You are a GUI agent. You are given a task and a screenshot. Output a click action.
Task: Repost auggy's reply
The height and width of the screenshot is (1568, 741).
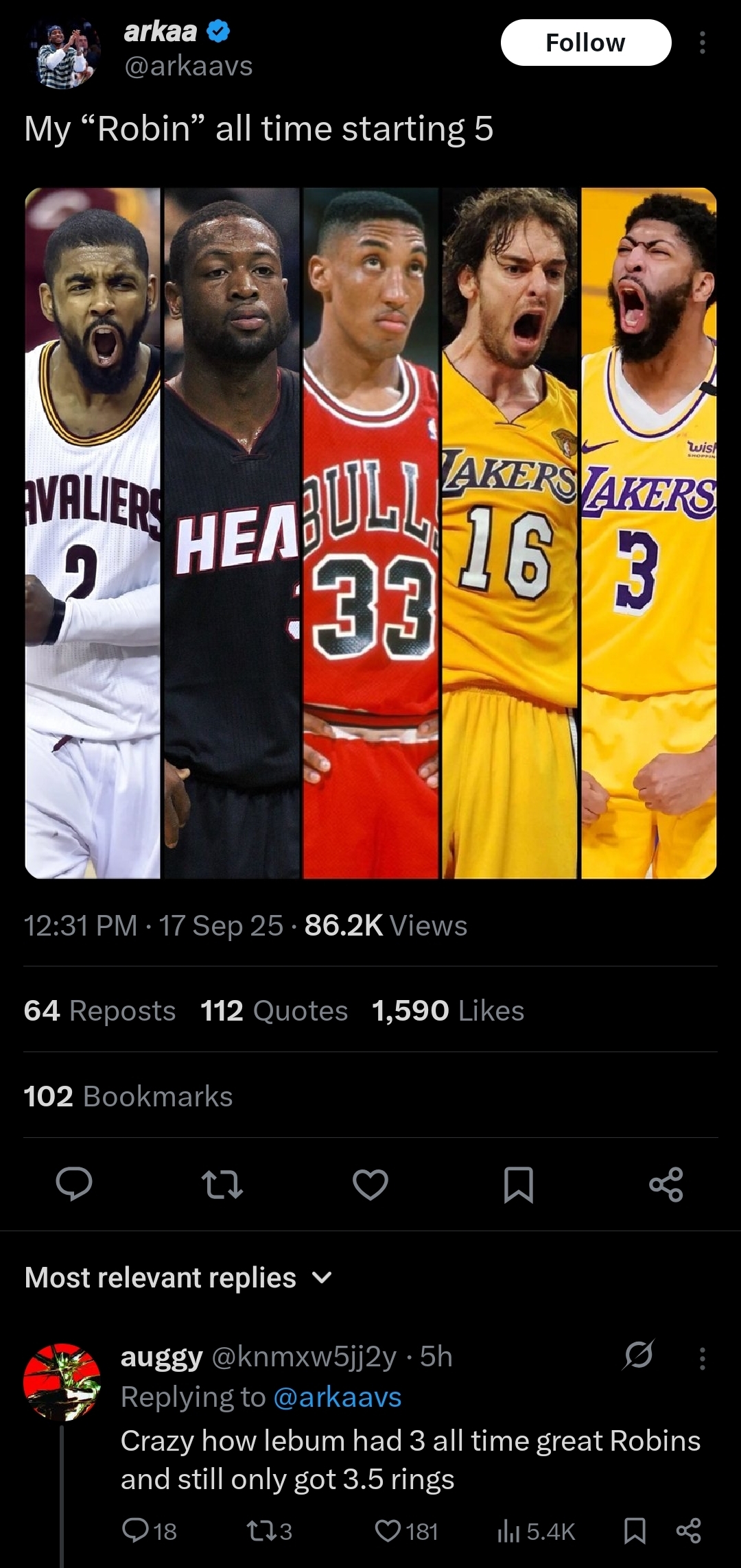pos(258,1531)
